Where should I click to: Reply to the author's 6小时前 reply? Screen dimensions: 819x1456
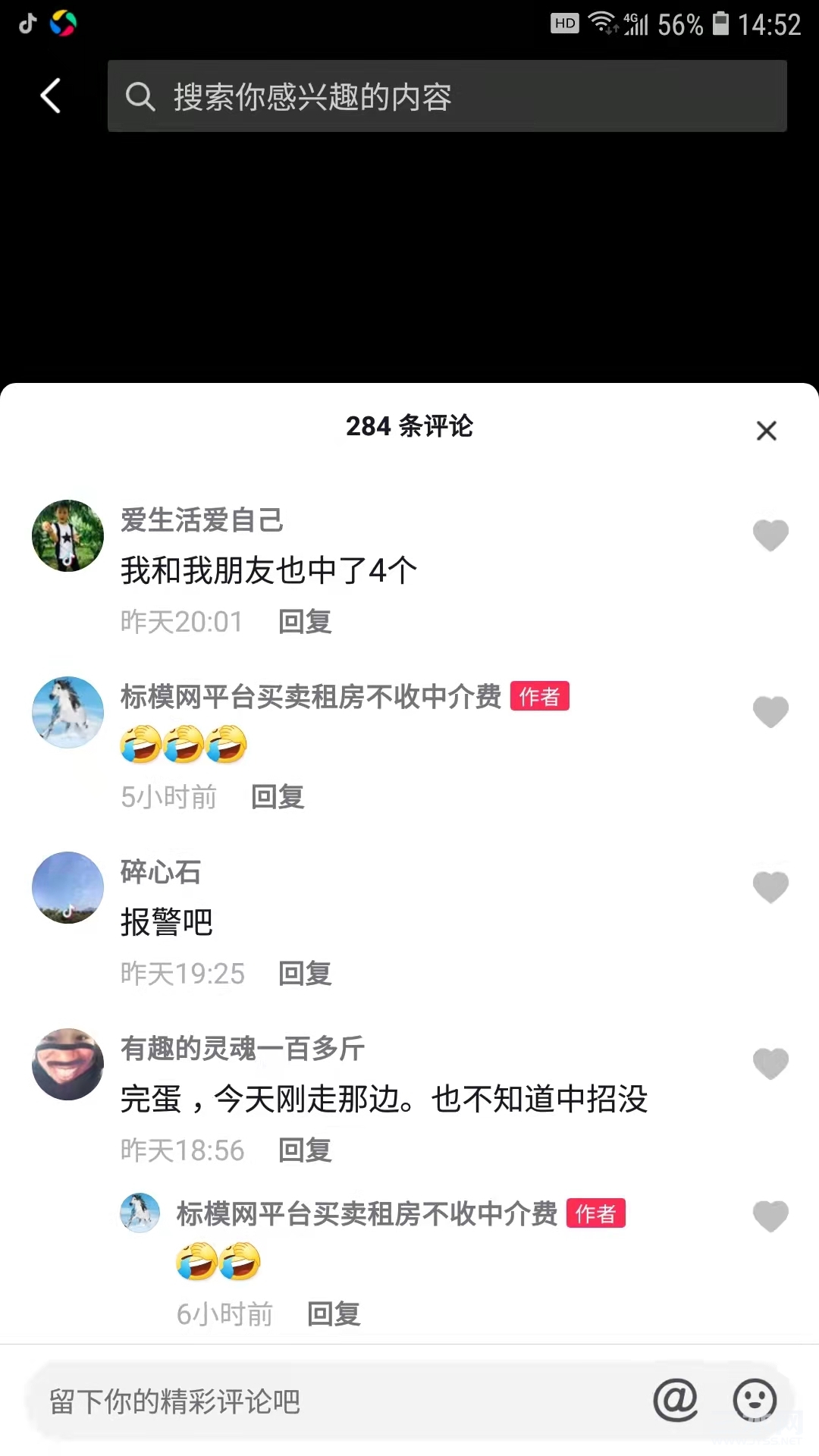pyautogui.click(x=334, y=1314)
